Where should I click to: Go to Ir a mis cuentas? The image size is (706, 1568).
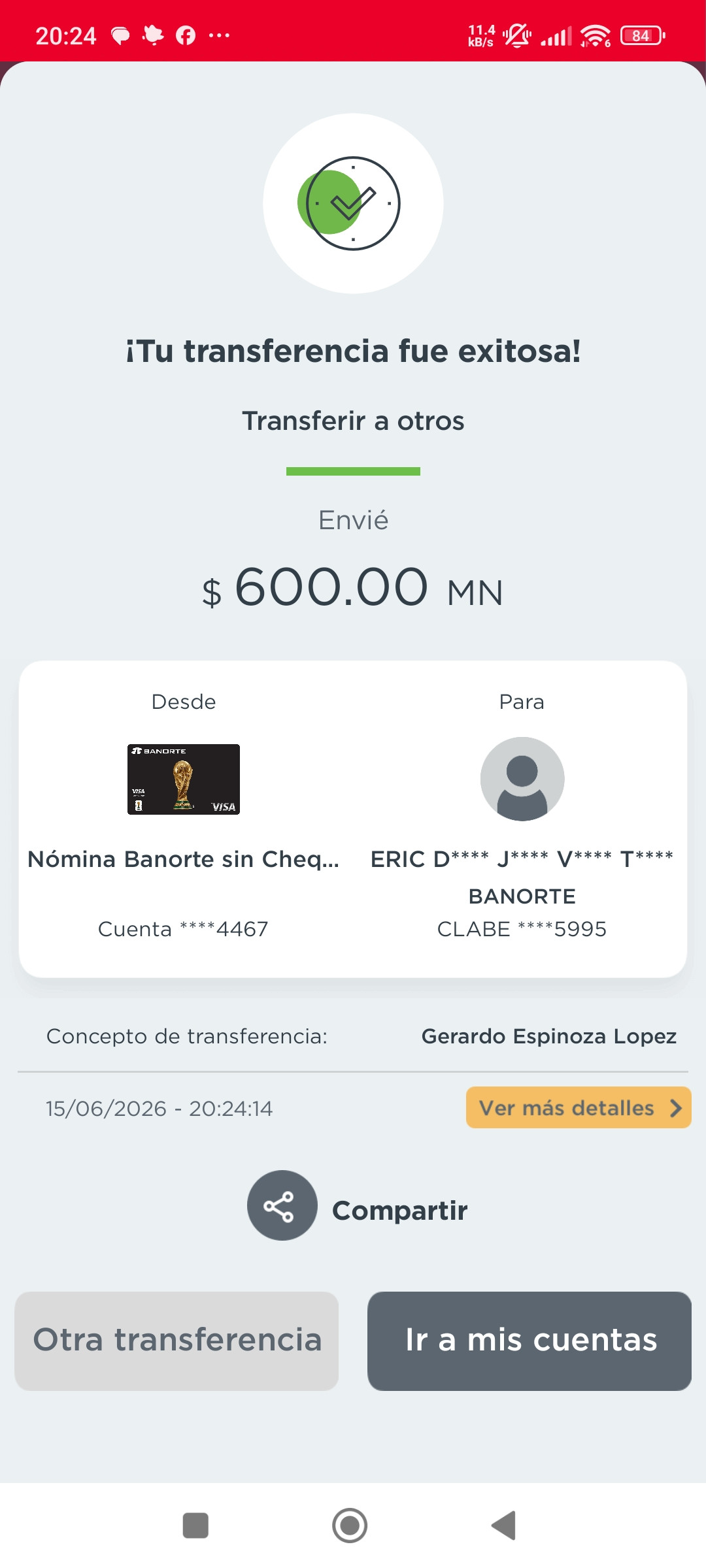click(529, 1341)
